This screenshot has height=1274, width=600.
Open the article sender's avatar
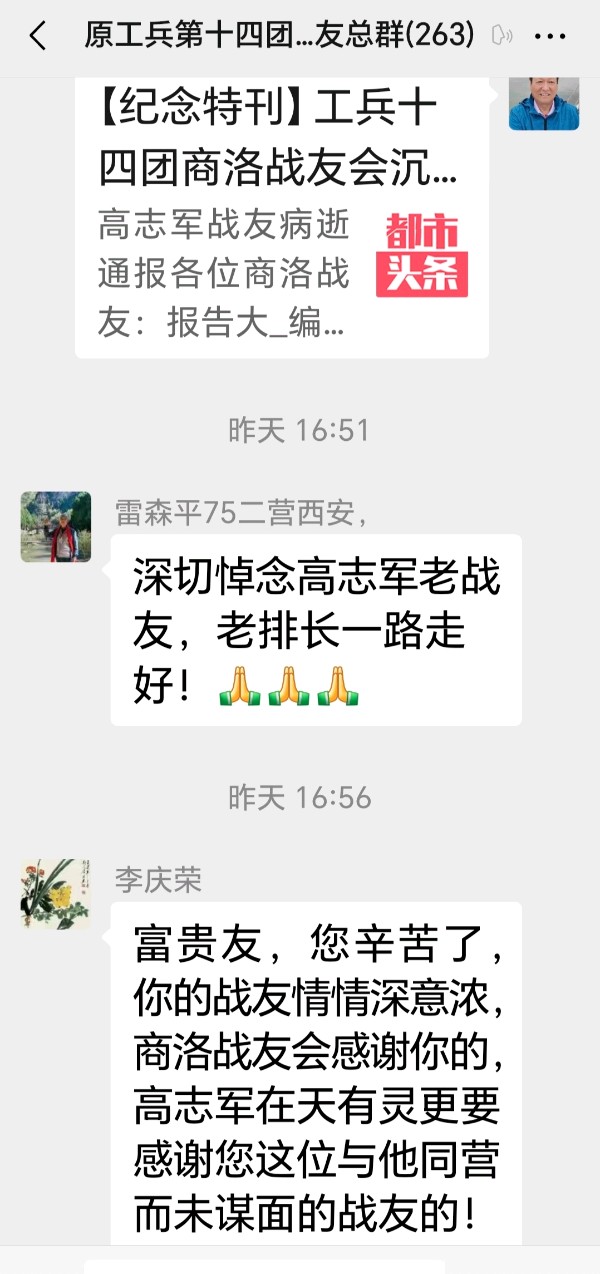pos(544,102)
